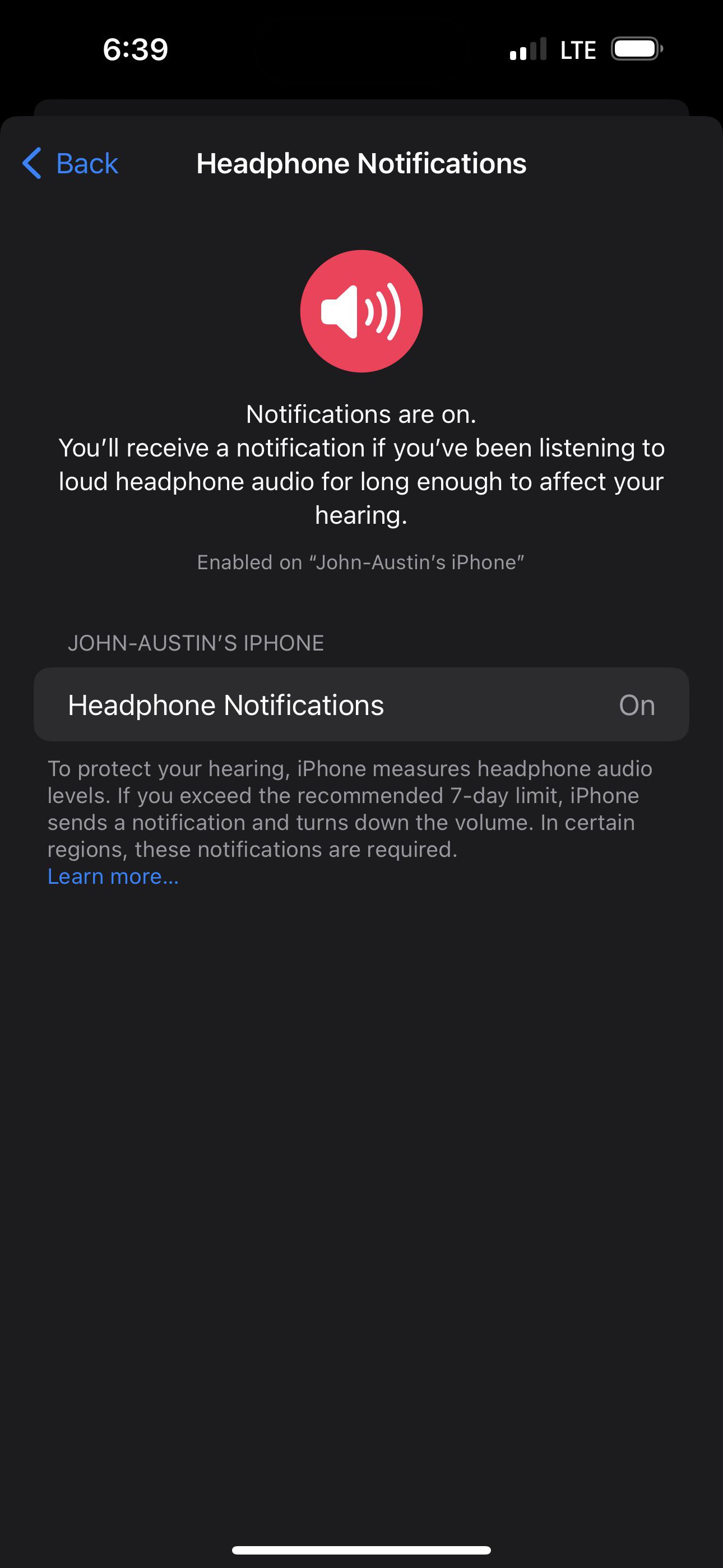The height and width of the screenshot is (1568, 723).
Task: Go back to the previous screen
Action: pyautogui.click(x=71, y=163)
